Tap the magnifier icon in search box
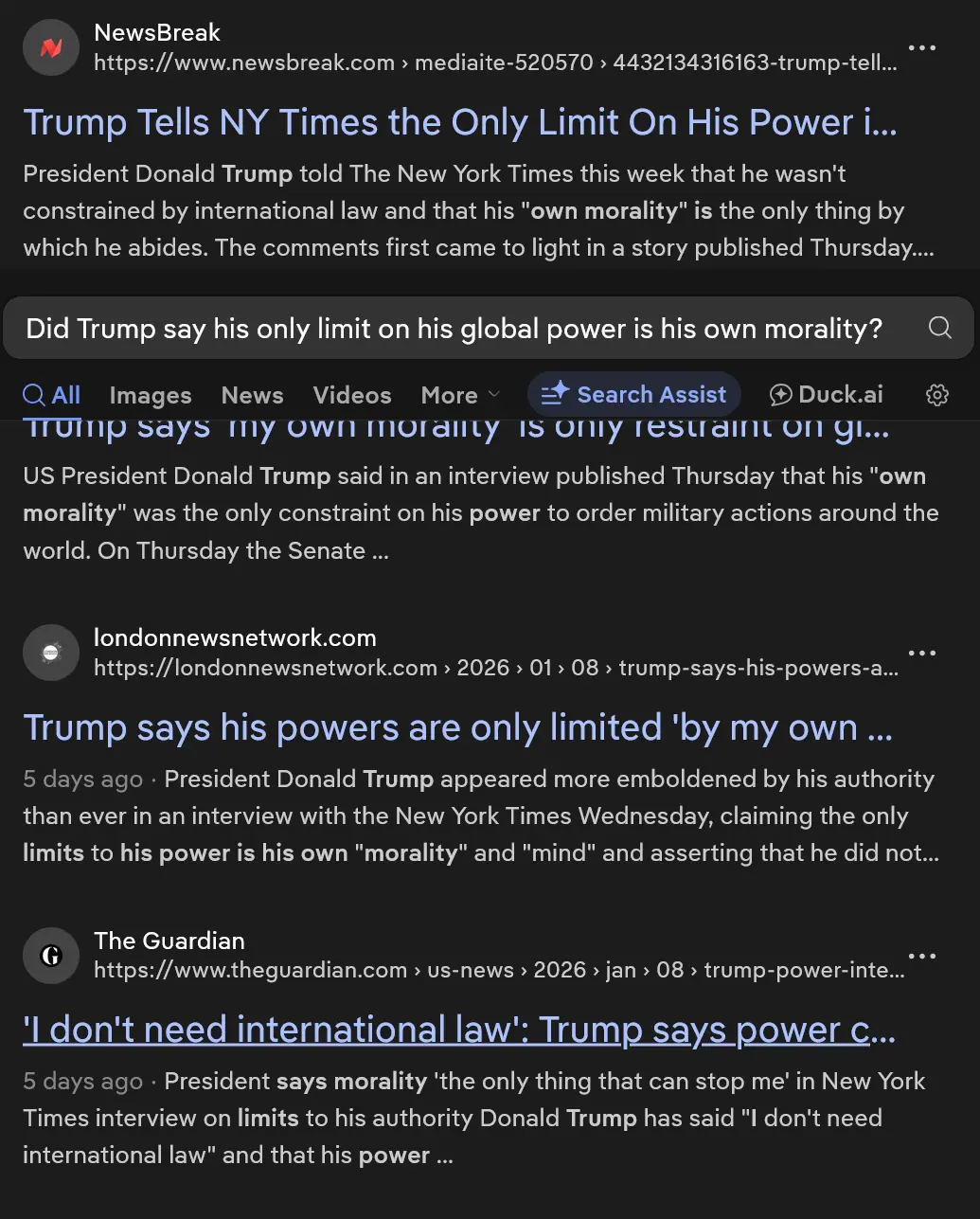This screenshot has height=1219, width=980. (939, 328)
